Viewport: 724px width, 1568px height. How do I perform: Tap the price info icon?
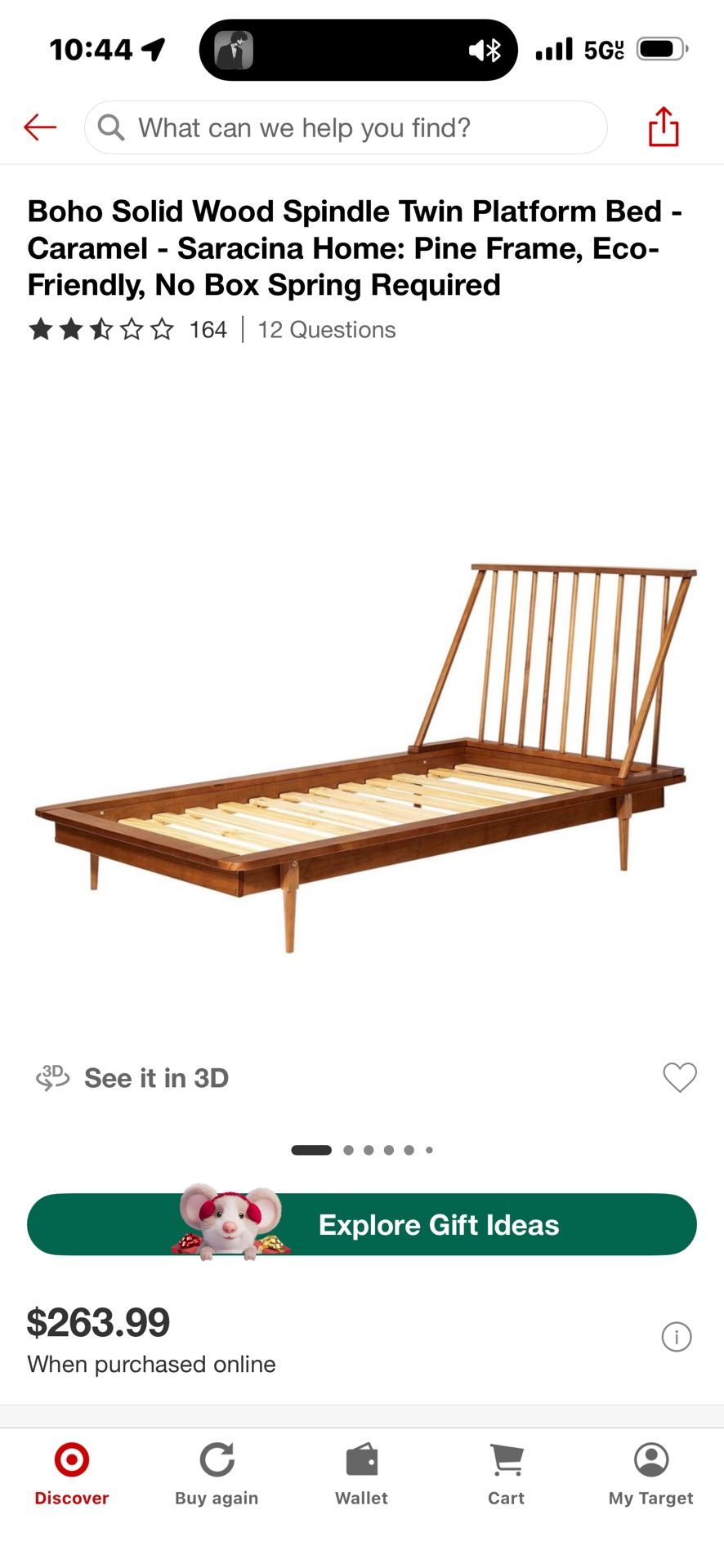click(676, 1337)
